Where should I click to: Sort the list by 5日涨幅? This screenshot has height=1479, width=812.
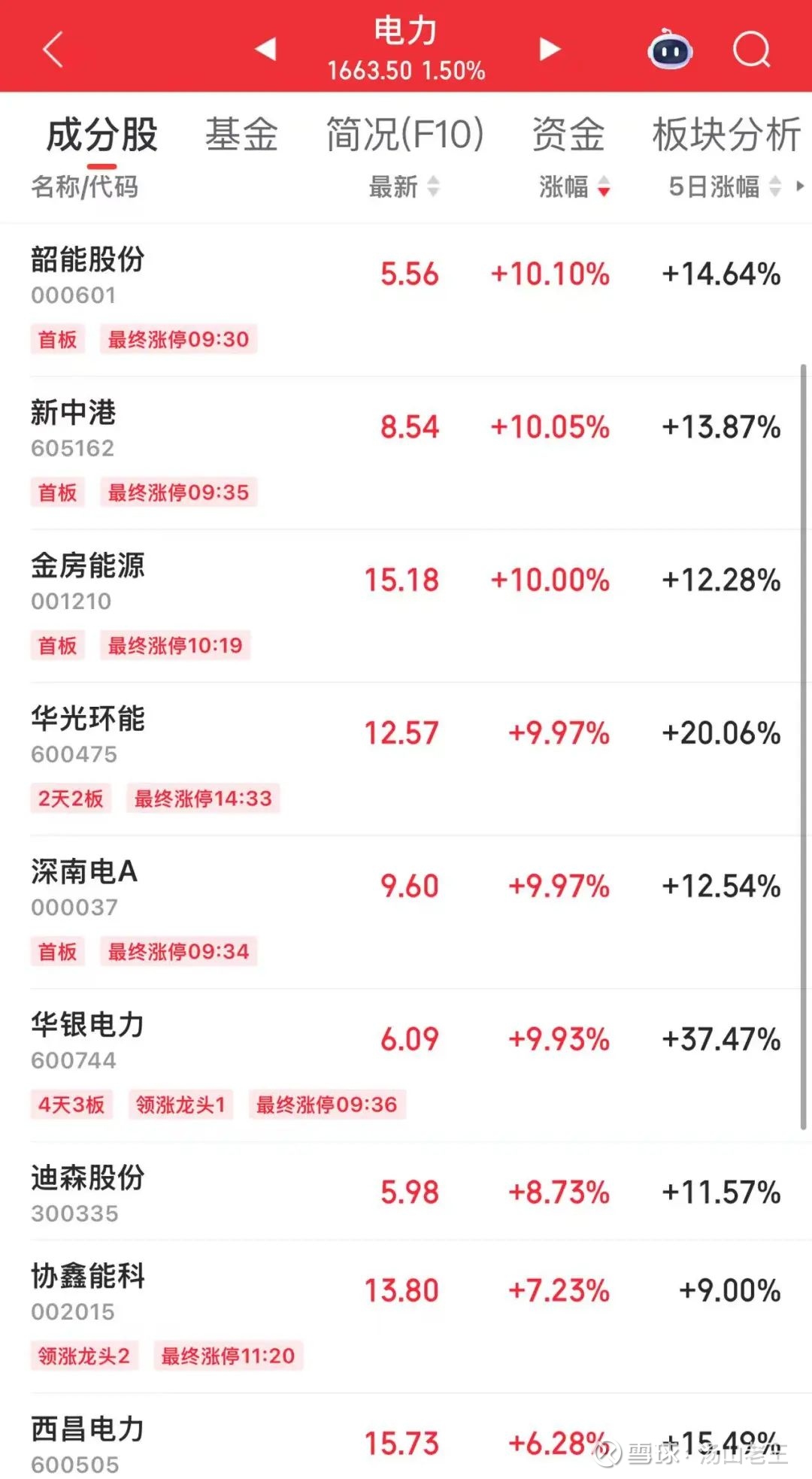tap(726, 186)
